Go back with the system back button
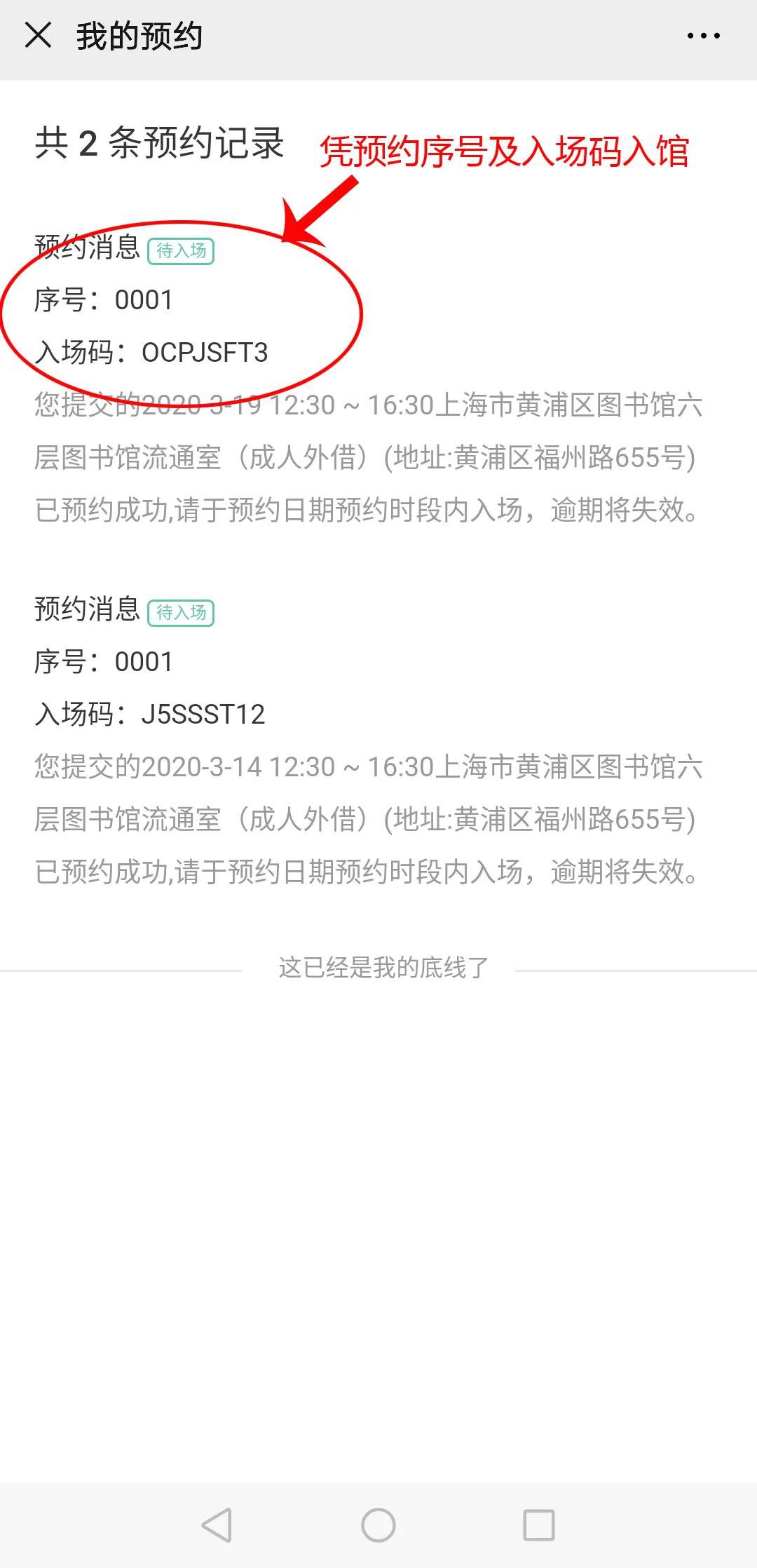This screenshot has width=757, height=1568. pos(217,1525)
